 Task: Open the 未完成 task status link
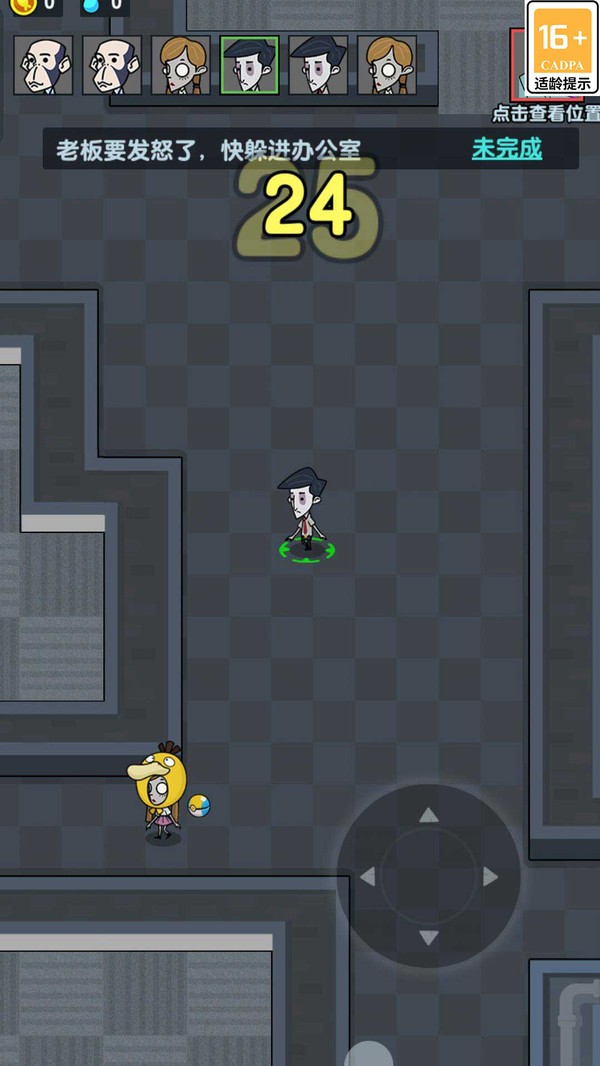[506, 150]
